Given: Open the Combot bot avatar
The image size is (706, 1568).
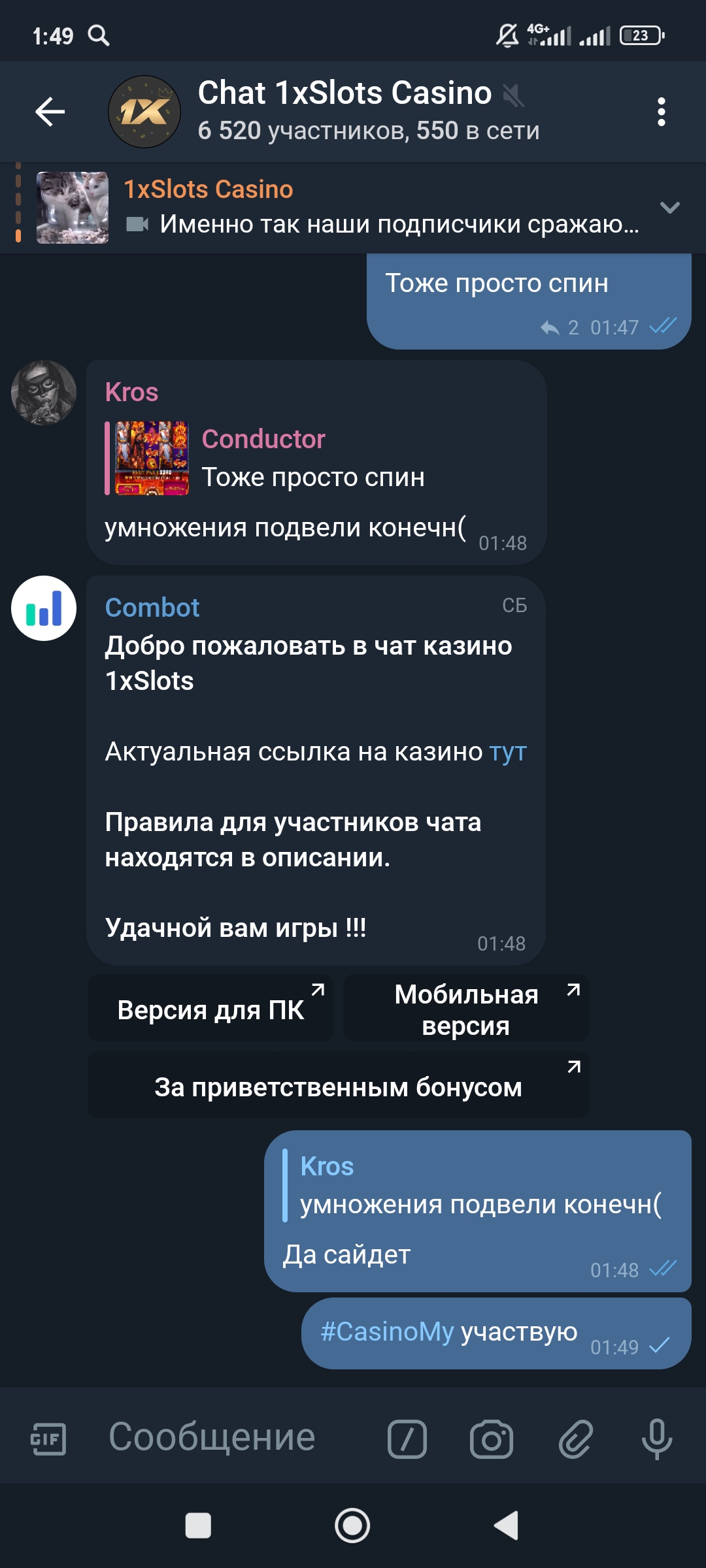Looking at the screenshot, I should click(44, 608).
